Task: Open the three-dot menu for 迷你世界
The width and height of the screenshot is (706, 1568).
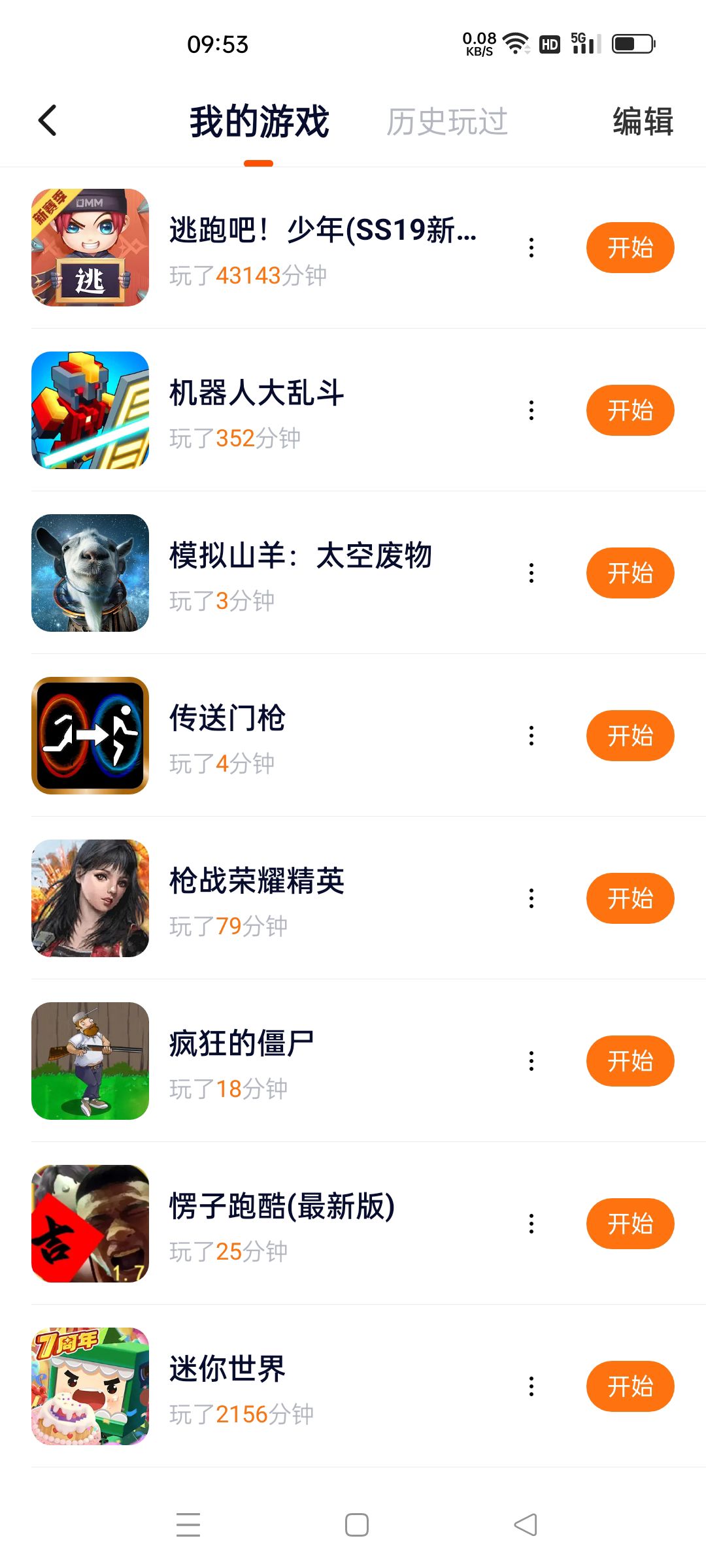Action: [531, 1386]
